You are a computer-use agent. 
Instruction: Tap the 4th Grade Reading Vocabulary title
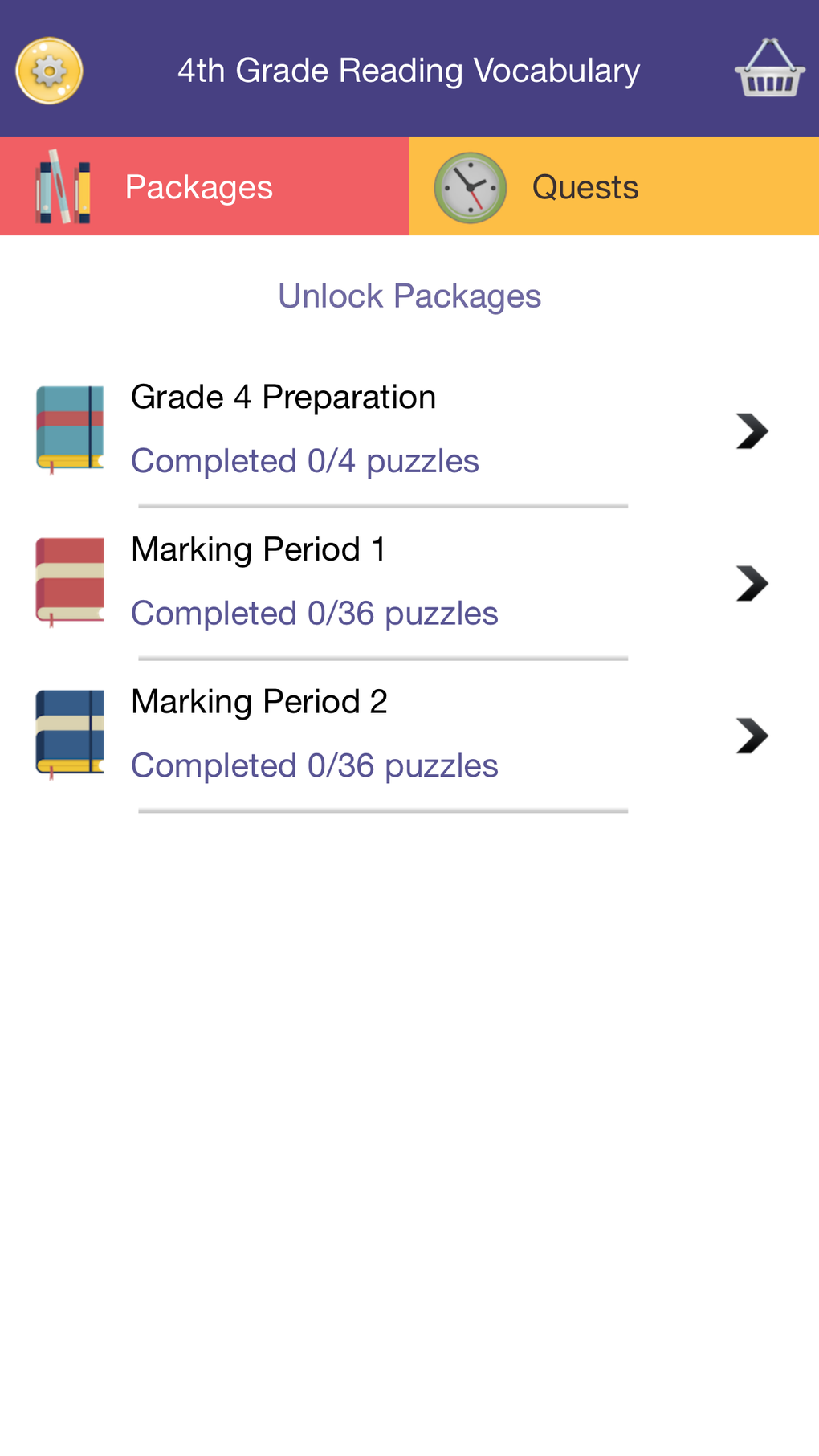(409, 70)
